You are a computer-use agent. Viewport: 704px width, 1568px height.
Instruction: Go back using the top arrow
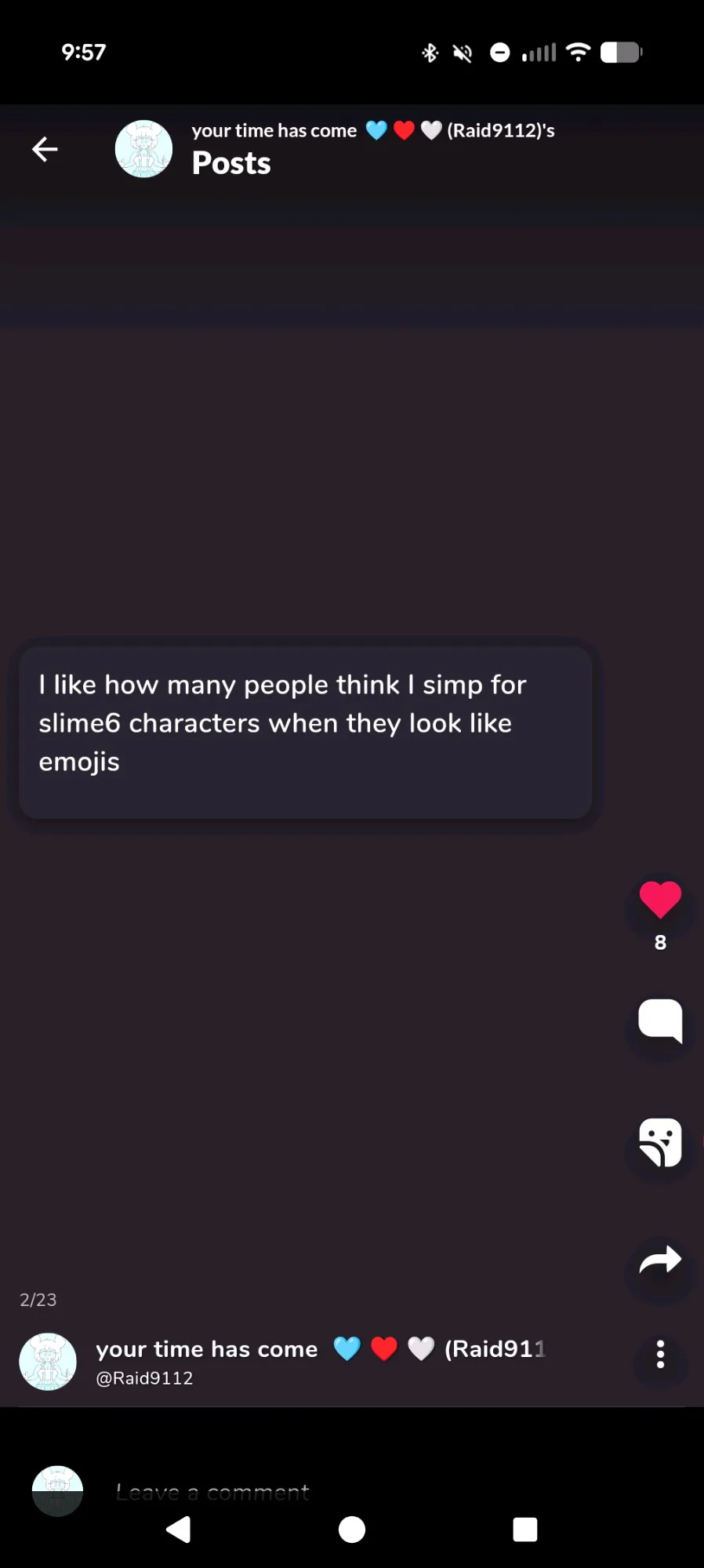pyautogui.click(x=45, y=149)
